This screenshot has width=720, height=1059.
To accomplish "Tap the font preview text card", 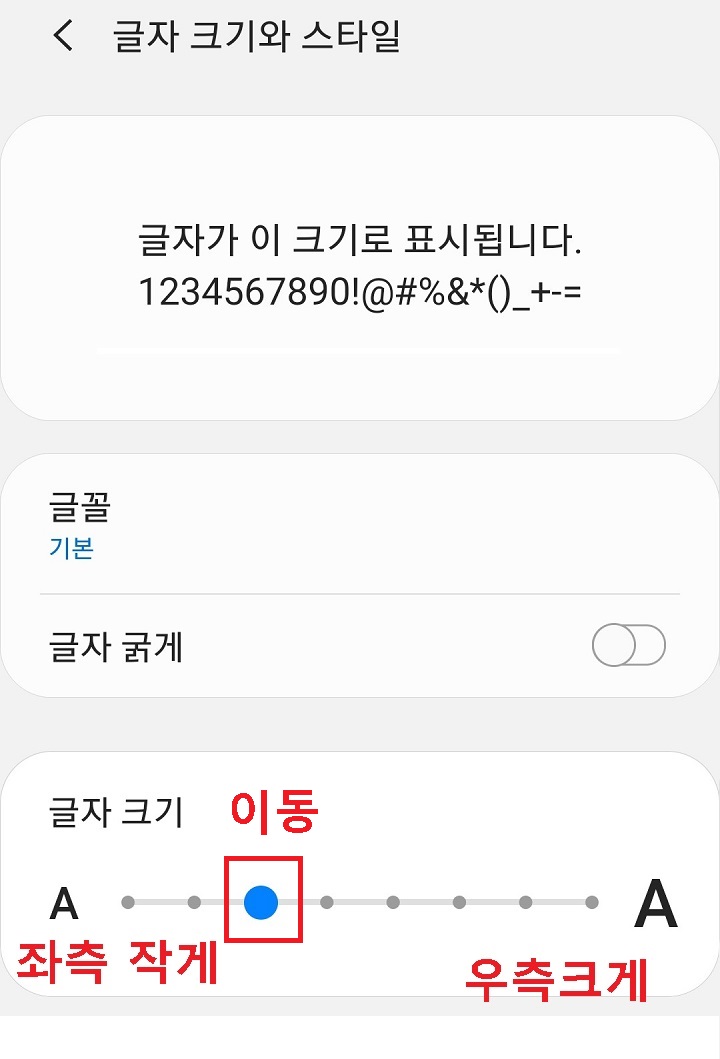I will coord(360,270).
